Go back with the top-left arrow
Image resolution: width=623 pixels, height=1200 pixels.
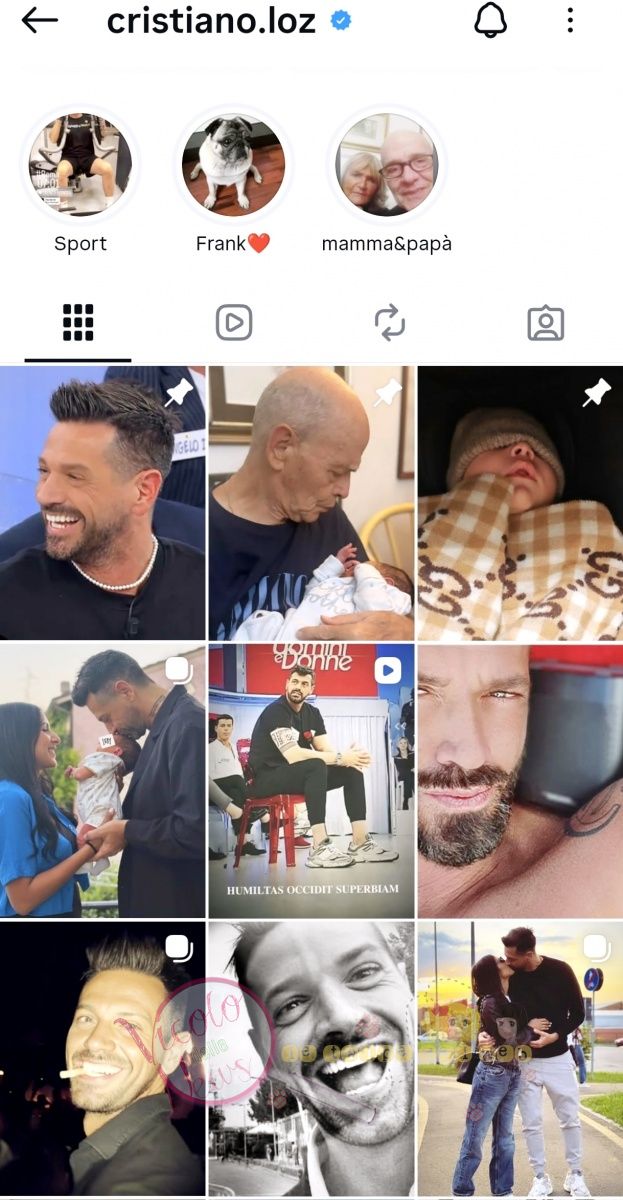pyautogui.click(x=39, y=21)
